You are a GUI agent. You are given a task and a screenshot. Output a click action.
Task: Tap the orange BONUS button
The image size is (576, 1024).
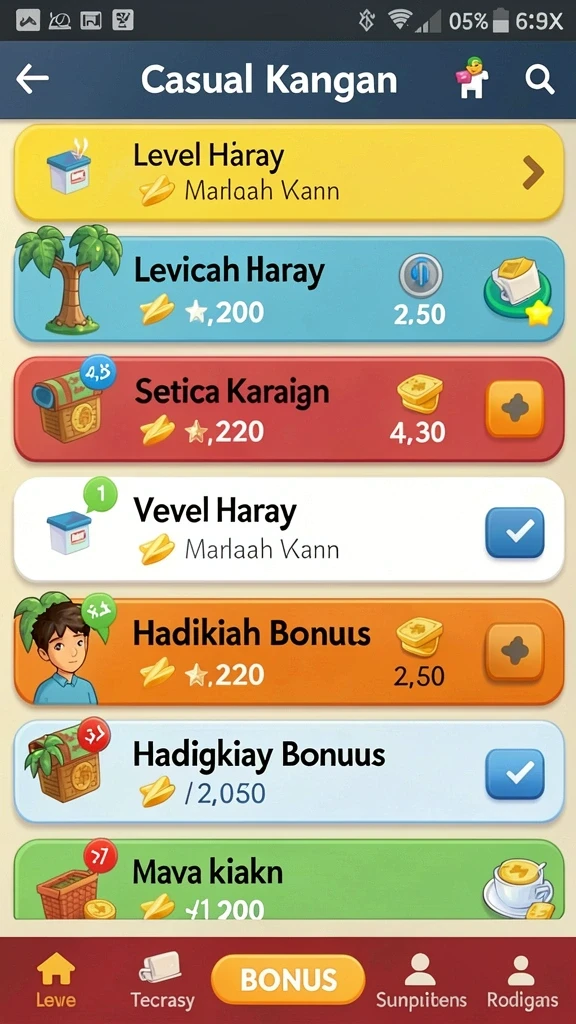tap(288, 980)
